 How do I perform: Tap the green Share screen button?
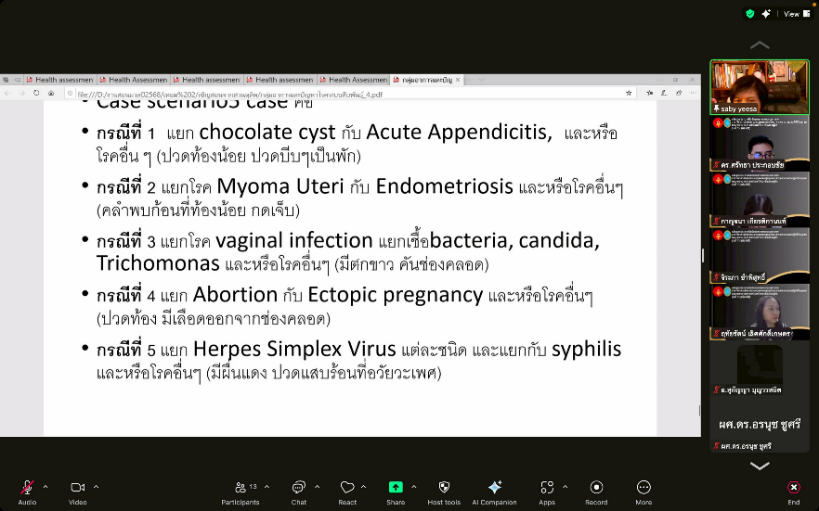point(395,488)
